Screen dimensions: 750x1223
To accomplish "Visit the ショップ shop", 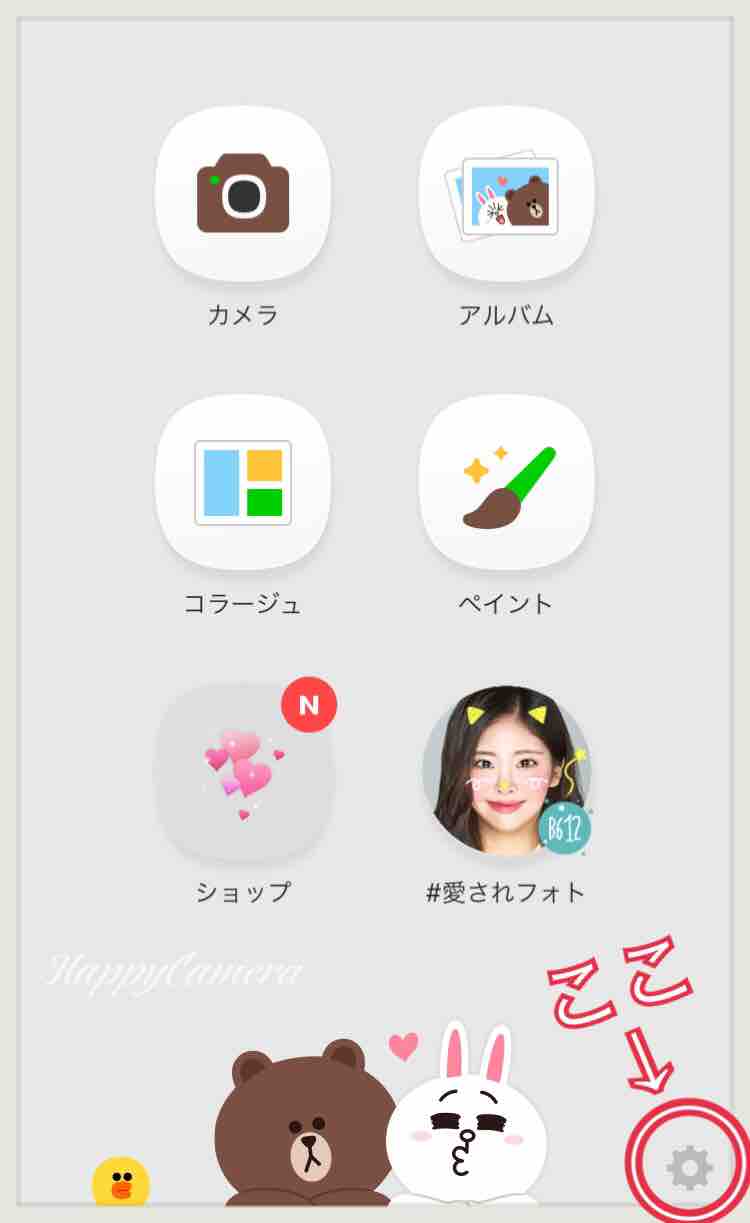I will 243,772.
